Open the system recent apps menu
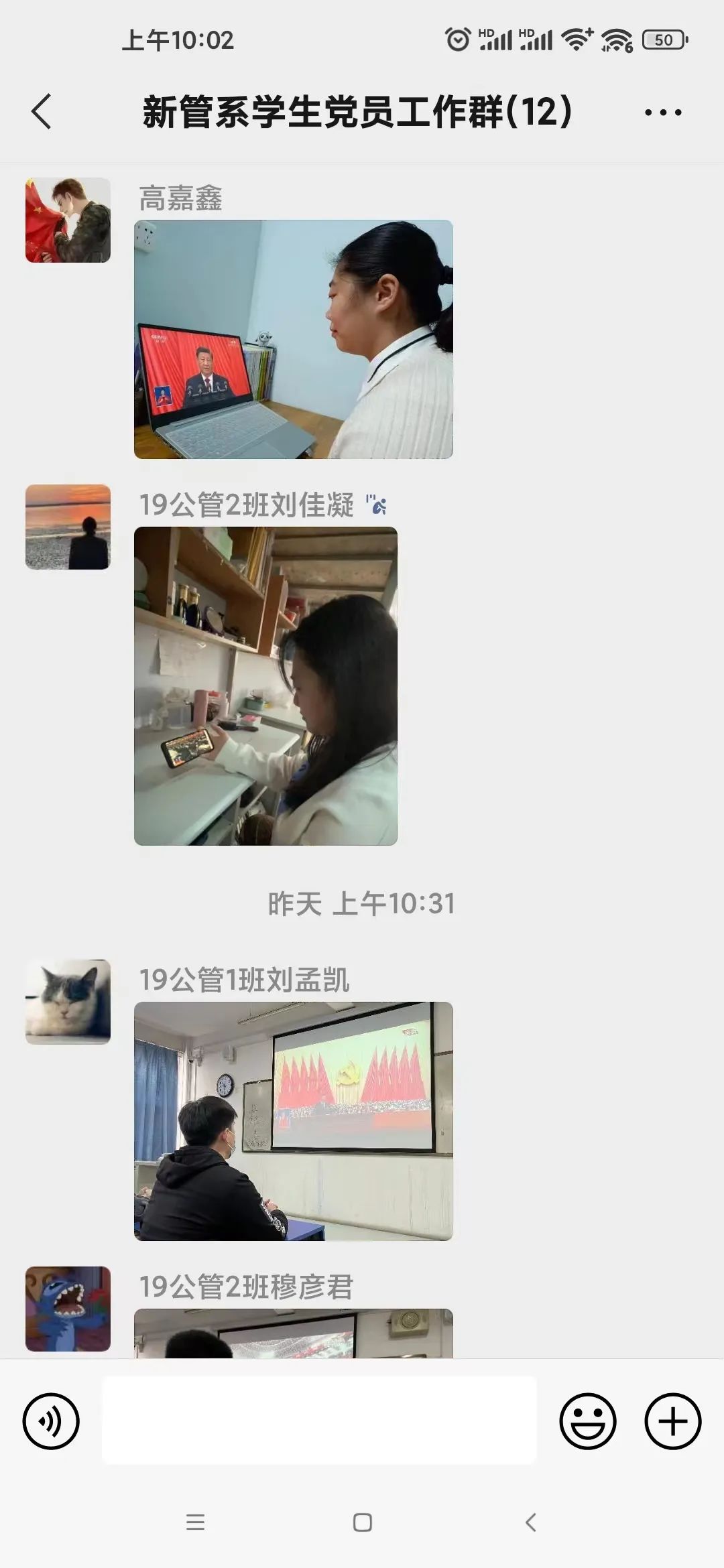Image resolution: width=724 pixels, height=1568 pixels. 195,1522
